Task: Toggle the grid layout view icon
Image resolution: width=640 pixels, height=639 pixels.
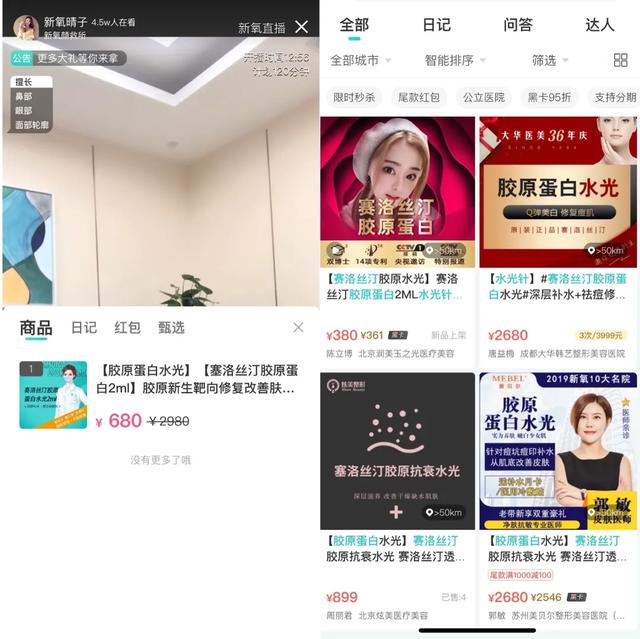Action: [620, 60]
